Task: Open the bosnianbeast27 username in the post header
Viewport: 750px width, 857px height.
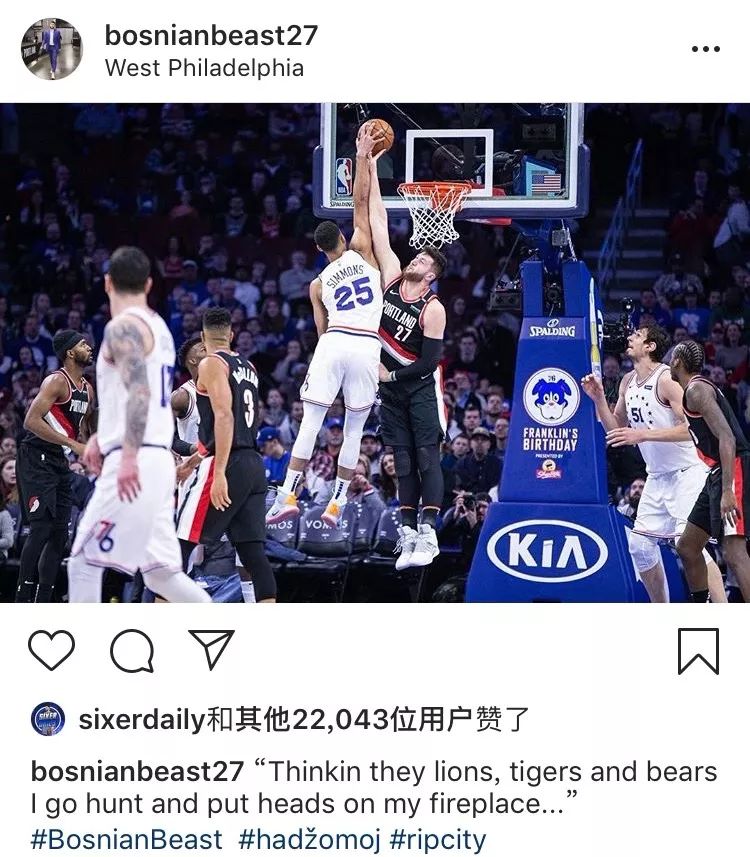Action: (x=211, y=35)
